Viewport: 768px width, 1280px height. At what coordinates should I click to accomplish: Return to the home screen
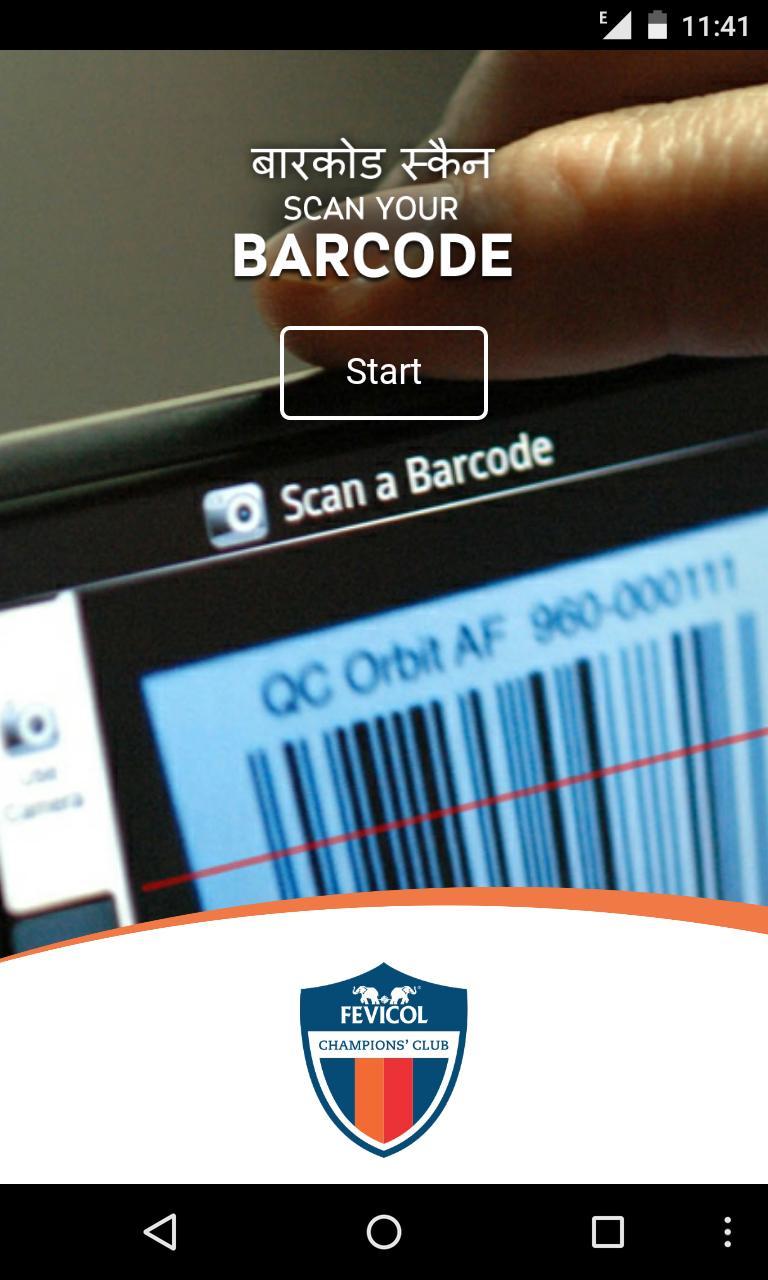coord(384,1232)
